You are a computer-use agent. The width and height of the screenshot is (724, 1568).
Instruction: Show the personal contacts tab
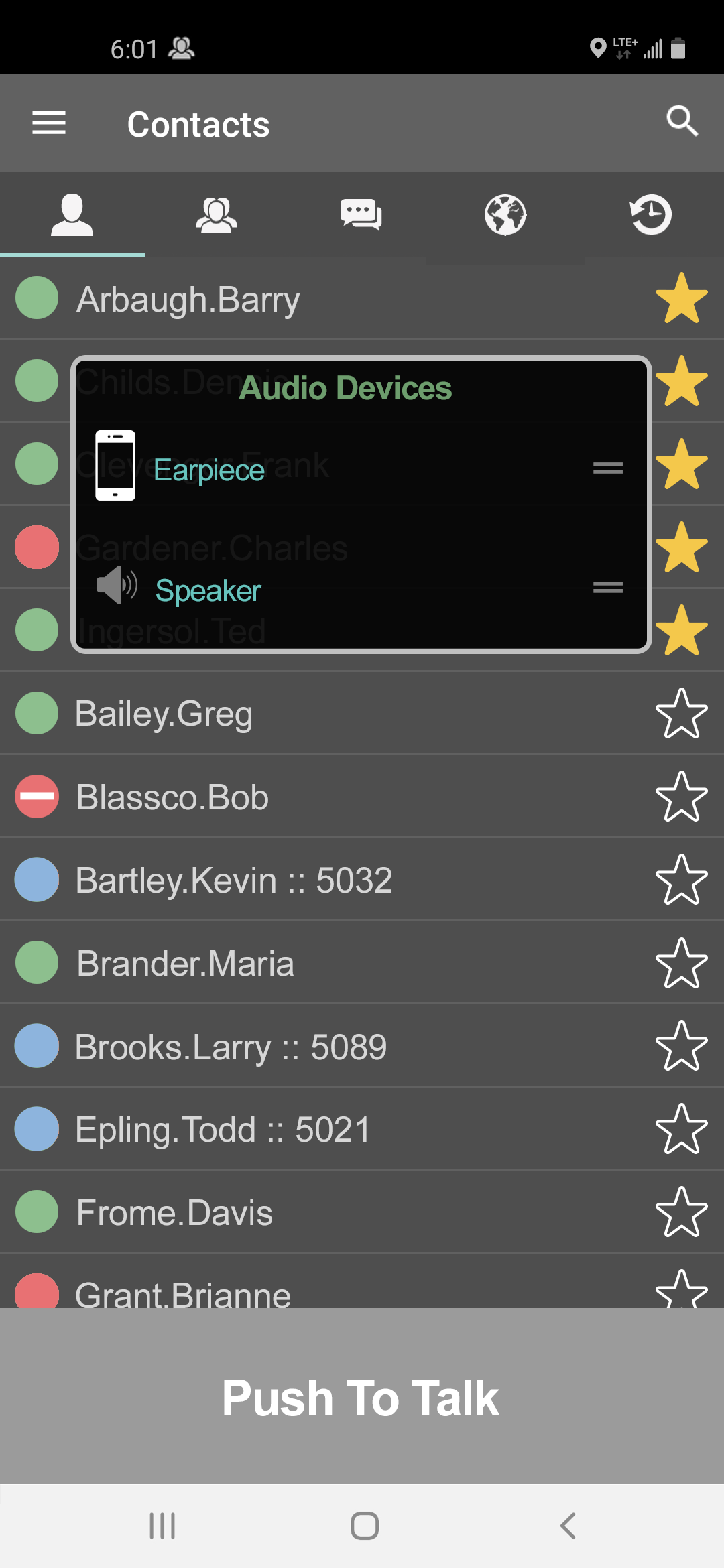pyautogui.click(x=72, y=214)
